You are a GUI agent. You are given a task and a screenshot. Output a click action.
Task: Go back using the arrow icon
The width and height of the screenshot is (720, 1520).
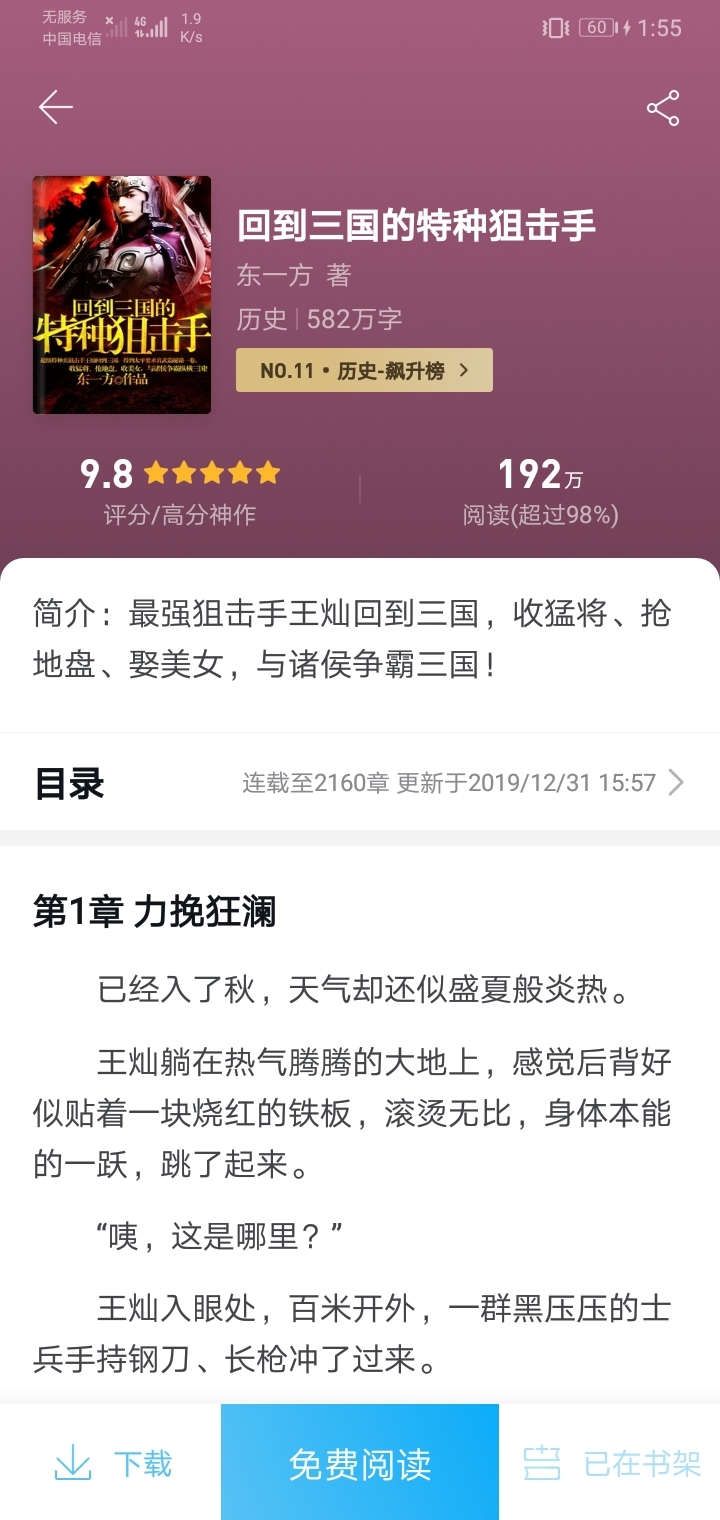tap(56, 107)
